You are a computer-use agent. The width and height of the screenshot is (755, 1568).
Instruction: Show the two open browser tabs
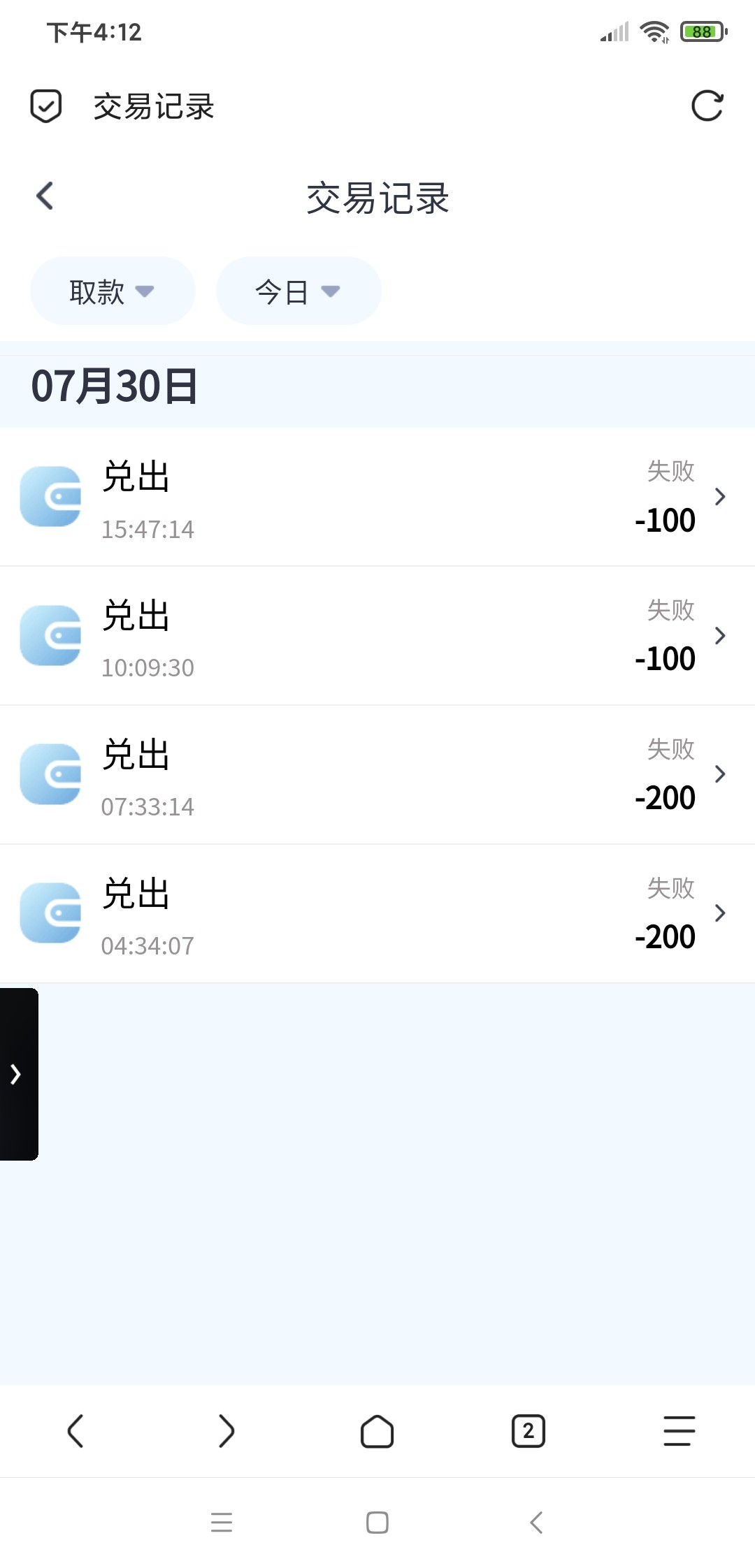528,1431
